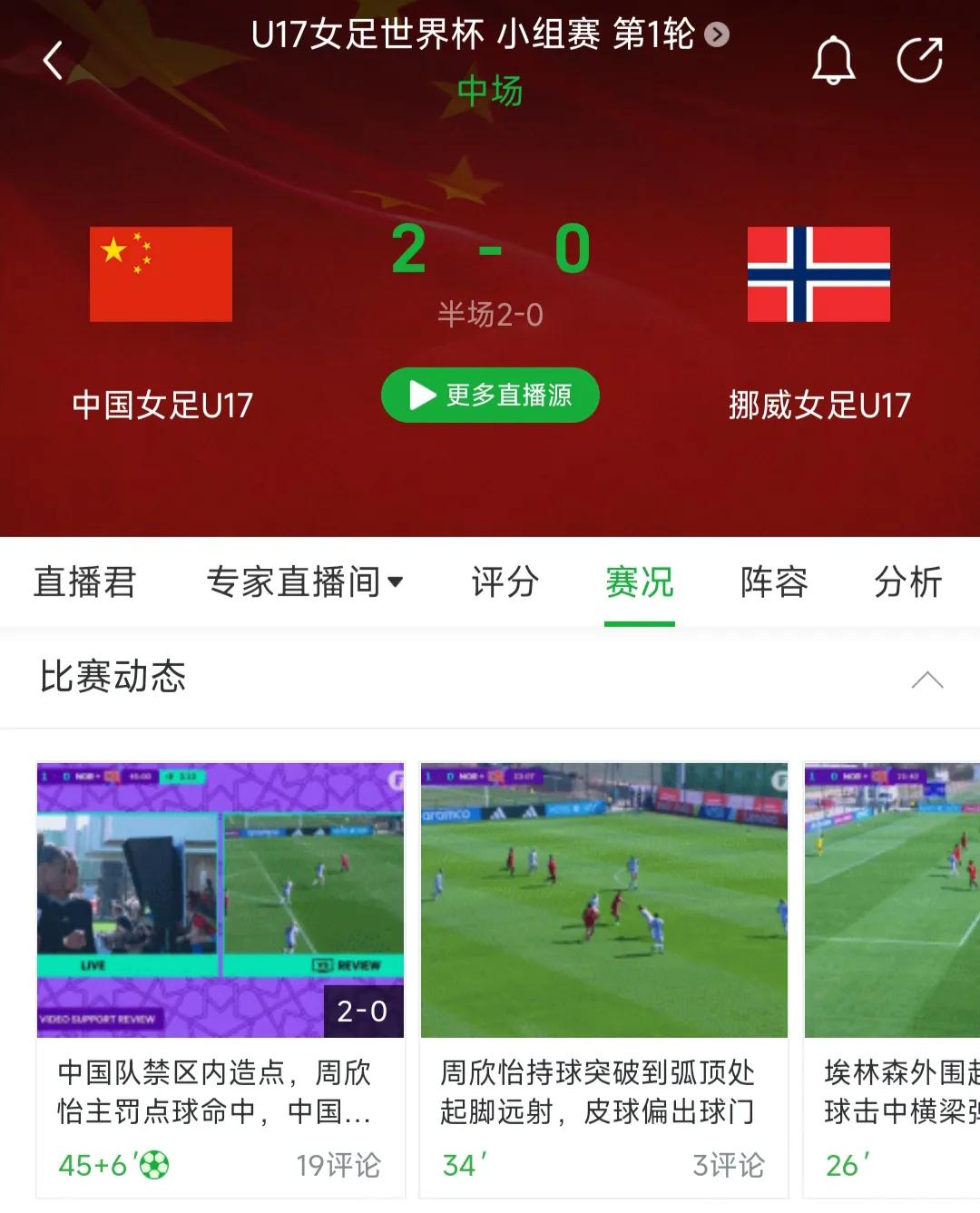Share this match page
This screenshot has width=980, height=1213.
(919, 61)
